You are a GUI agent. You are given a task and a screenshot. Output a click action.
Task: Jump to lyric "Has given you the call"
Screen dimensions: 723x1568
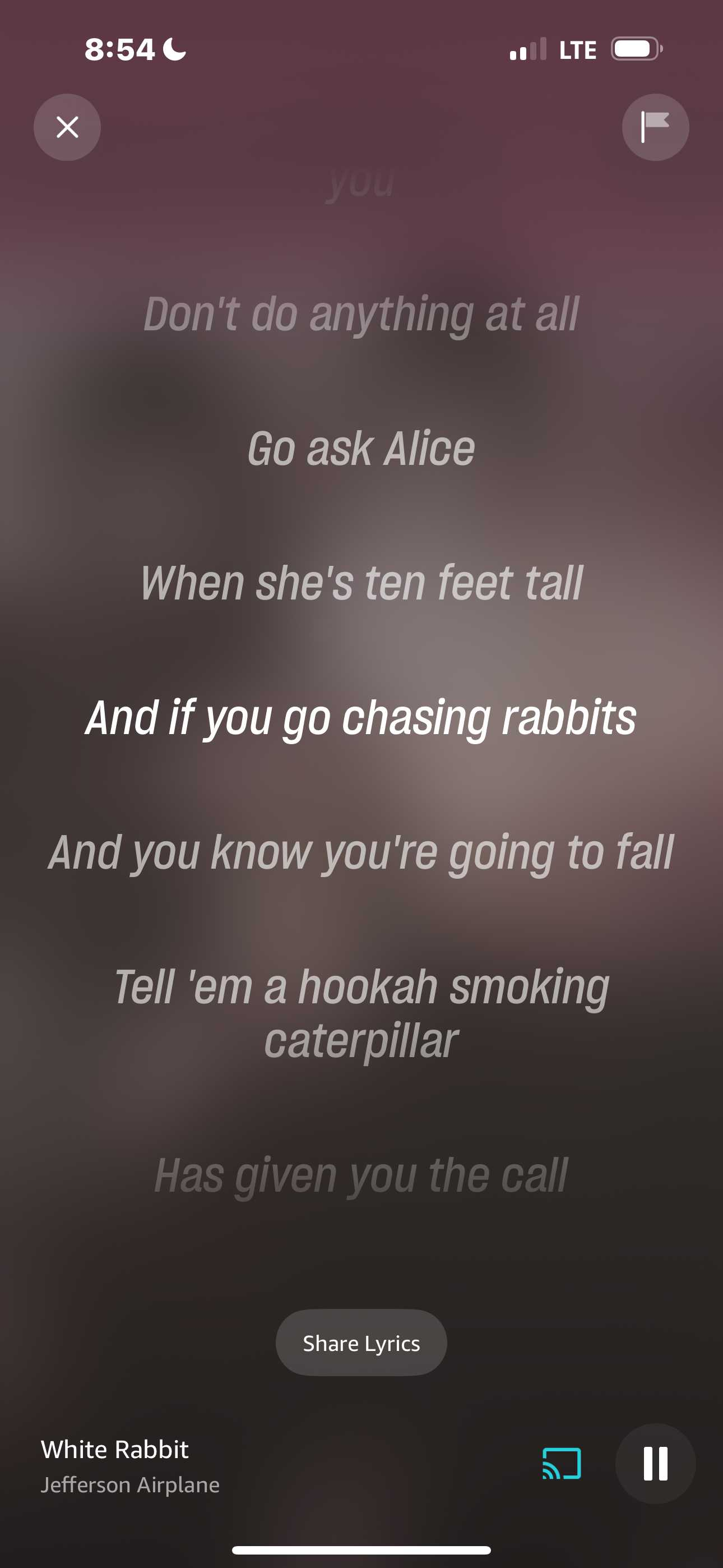tap(361, 1175)
